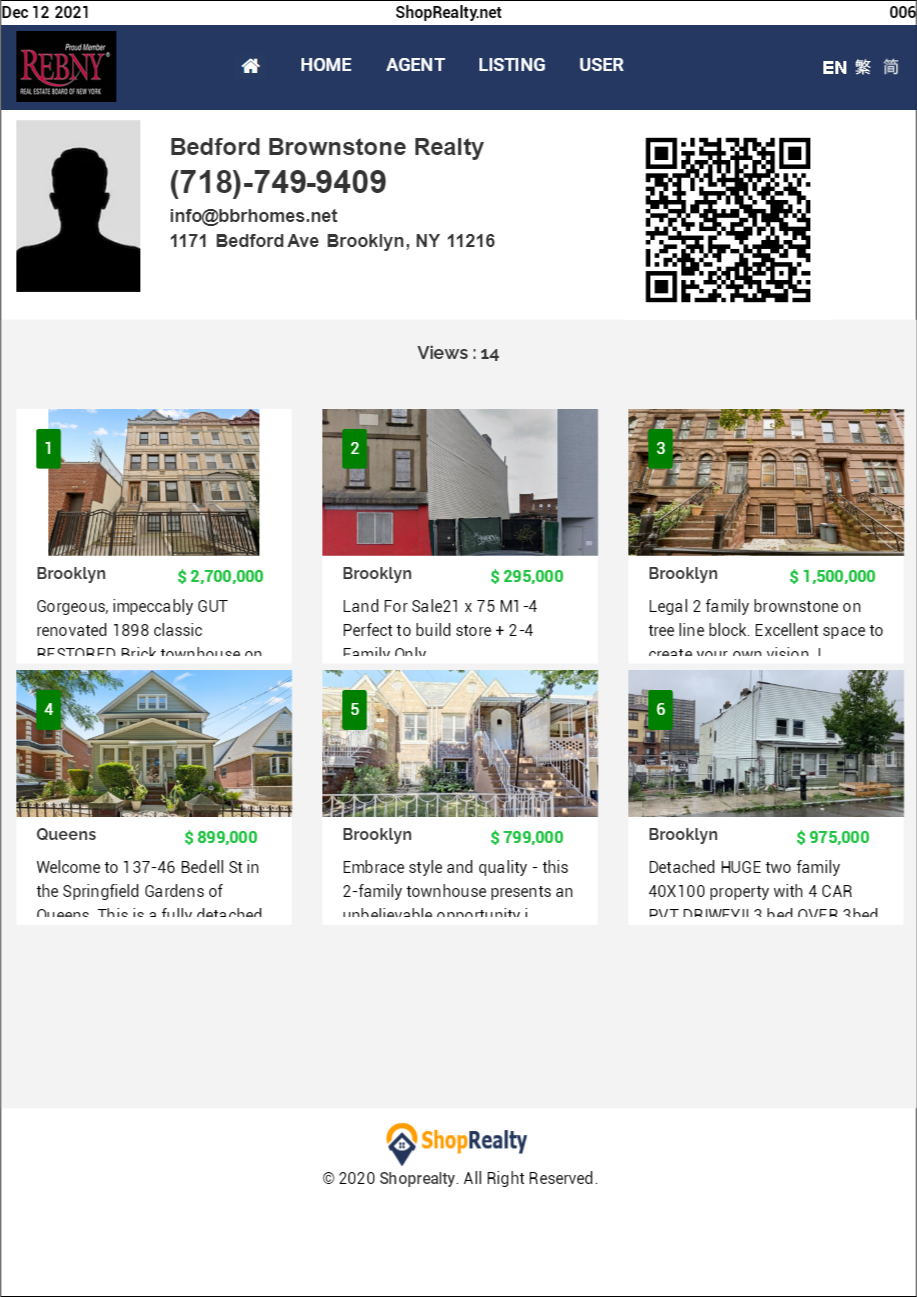The width and height of the screenshot is (917, 1297).
Task: Open the USER menu
Action: pos(601,65)
